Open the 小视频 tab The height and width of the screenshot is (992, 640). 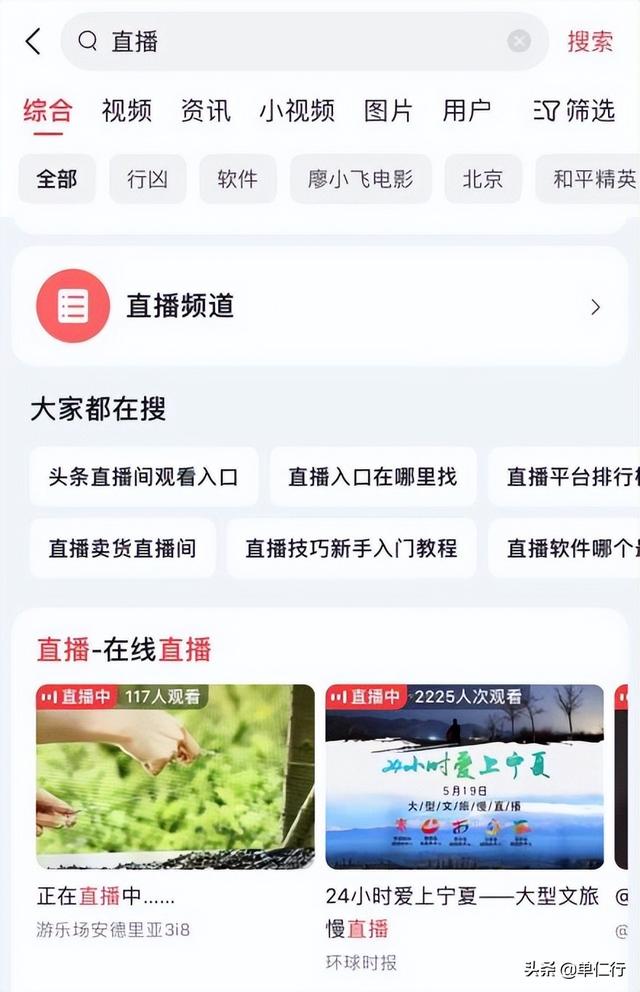click(297, 111)
